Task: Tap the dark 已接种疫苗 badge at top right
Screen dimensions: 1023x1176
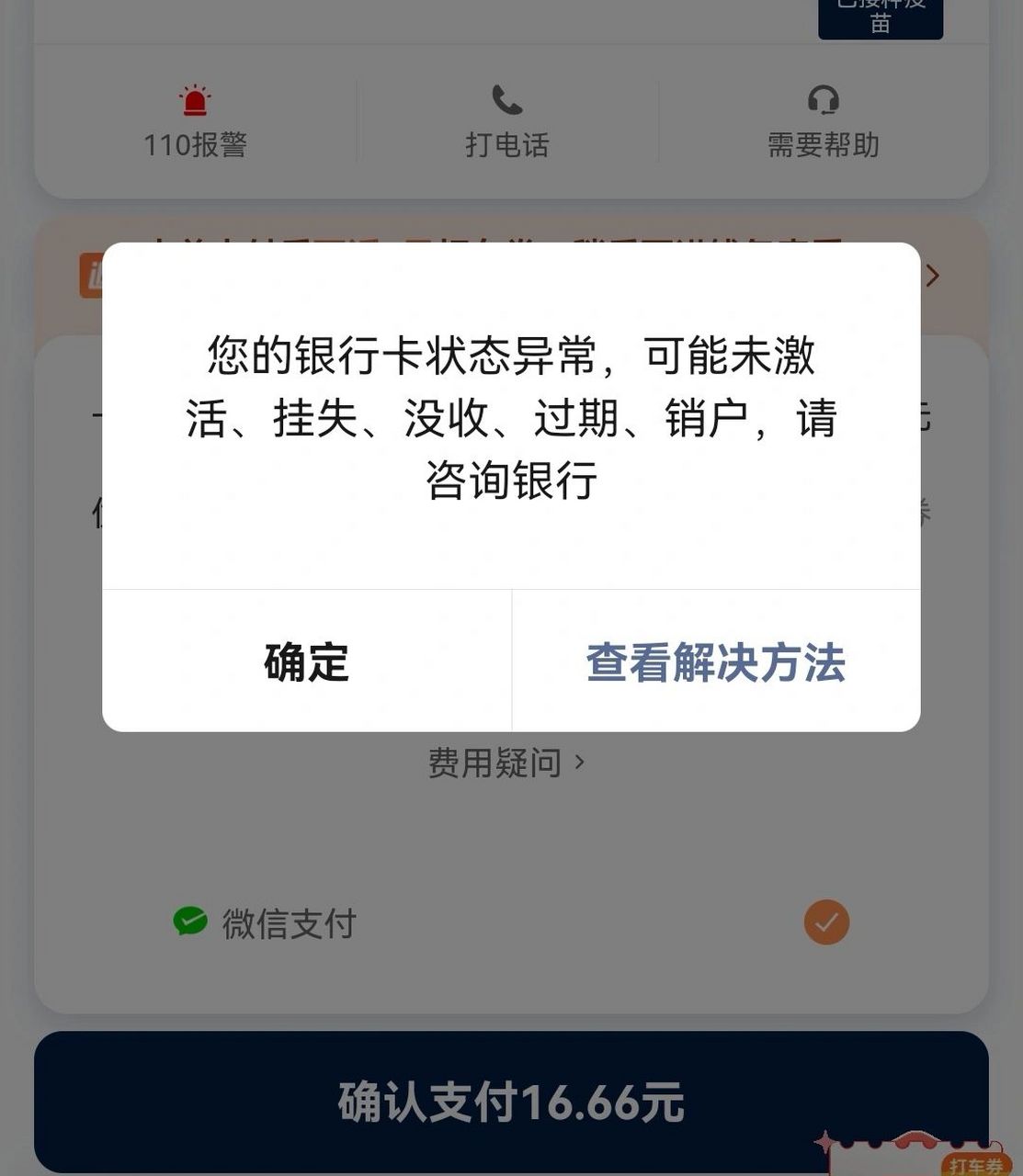Action: coord(880,18)
